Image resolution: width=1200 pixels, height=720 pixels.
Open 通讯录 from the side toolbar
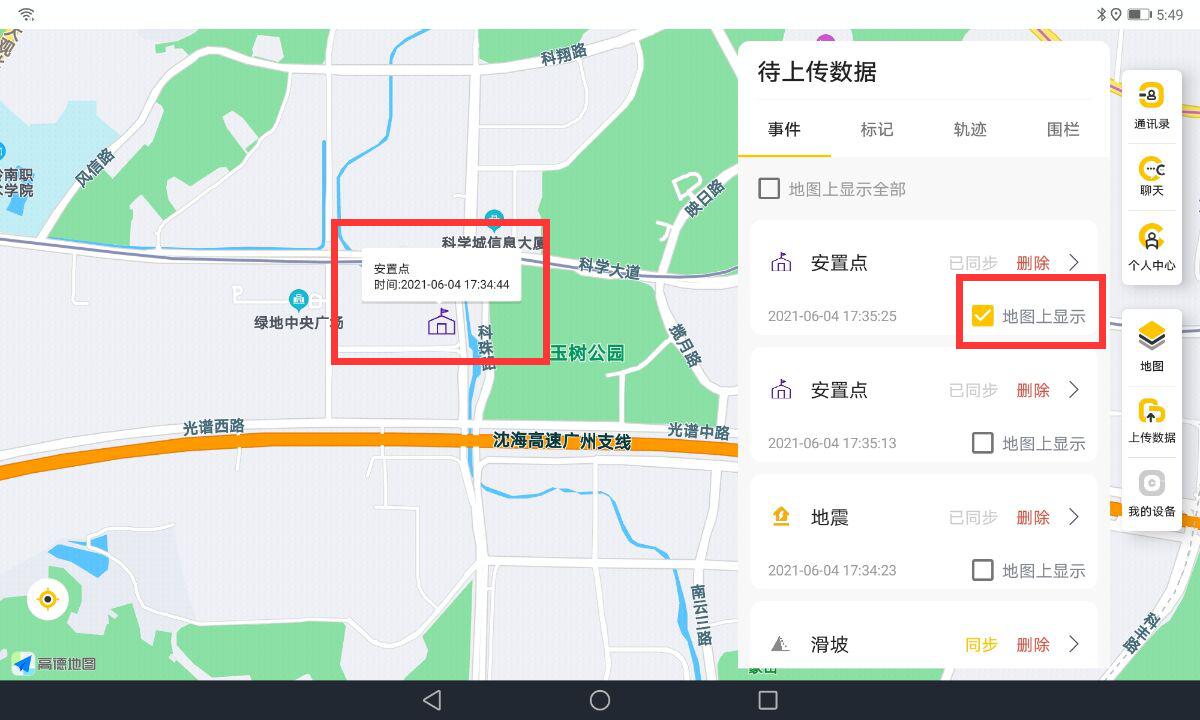[1151, 105]
